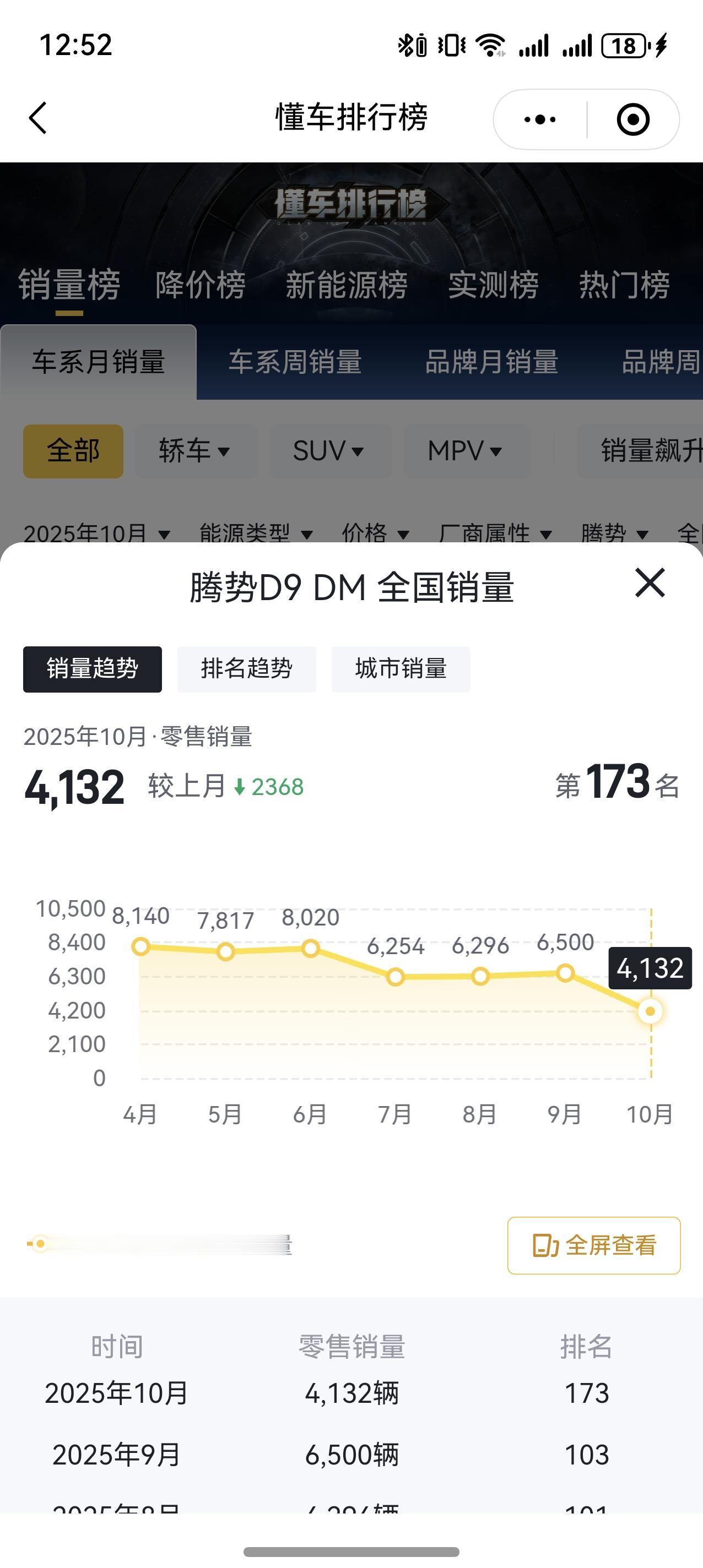Viewport: 703px width, 1568px height.
Task: Switch to 车系周销量 tab
Action: pos(295,362)
